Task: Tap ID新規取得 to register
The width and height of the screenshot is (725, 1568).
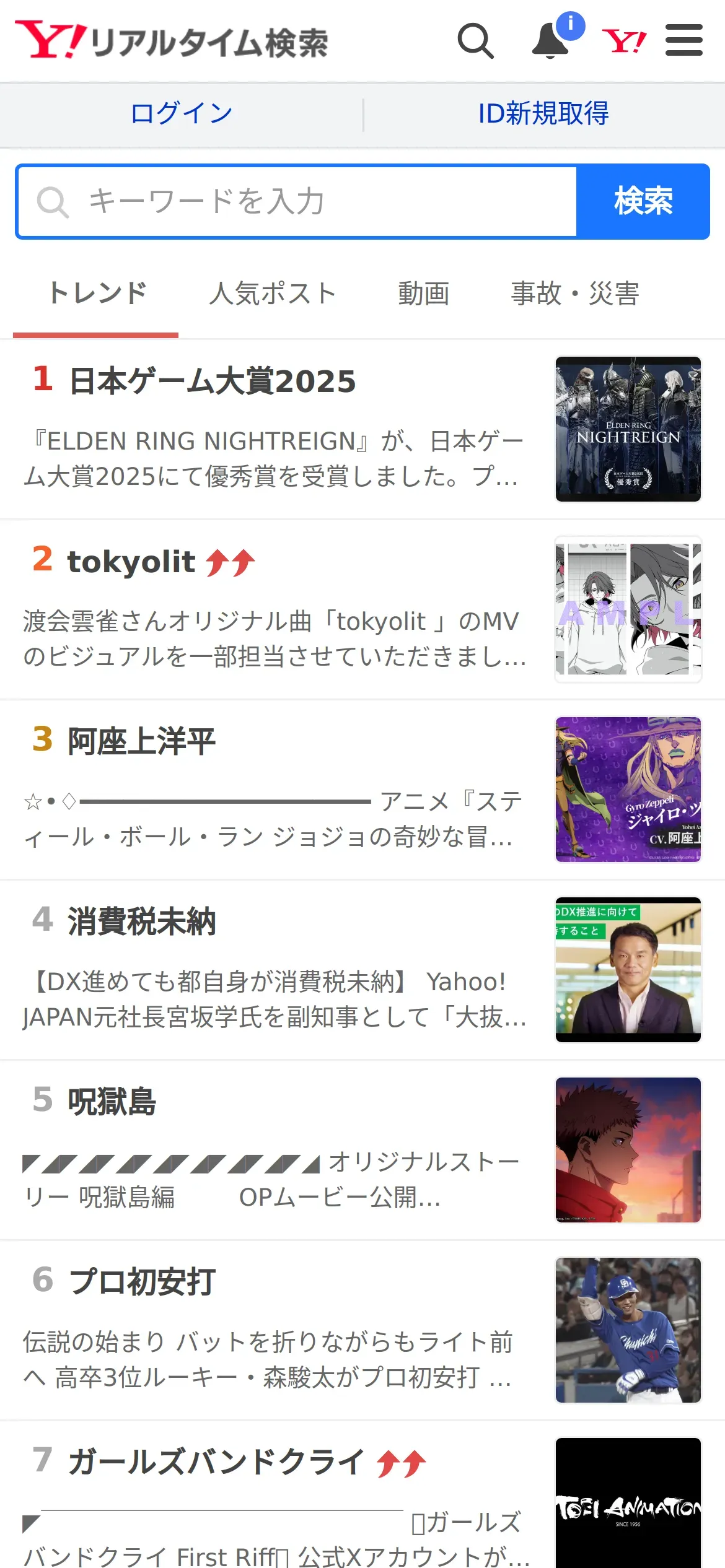Action: [543, 114]
